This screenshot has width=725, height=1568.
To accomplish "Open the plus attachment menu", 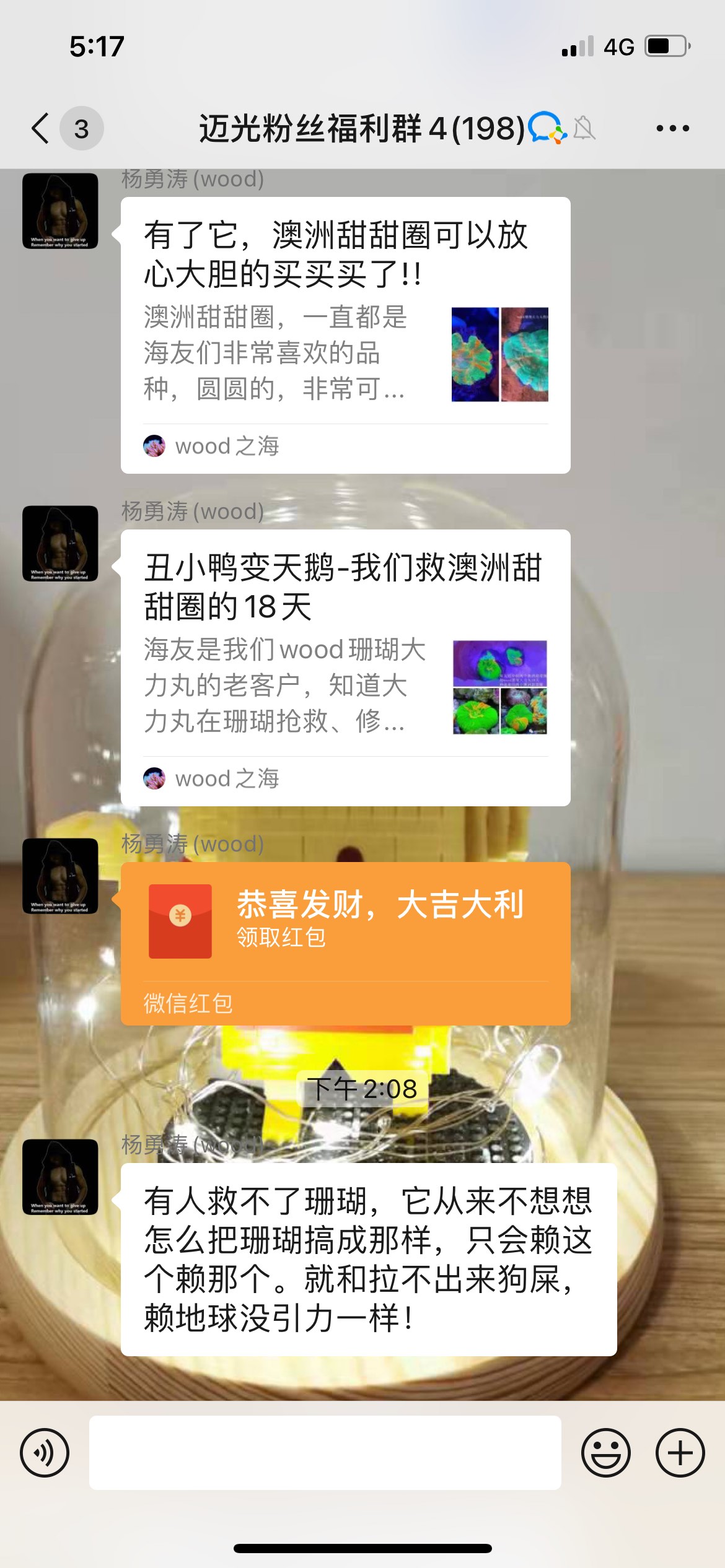I will (680, 1452).
